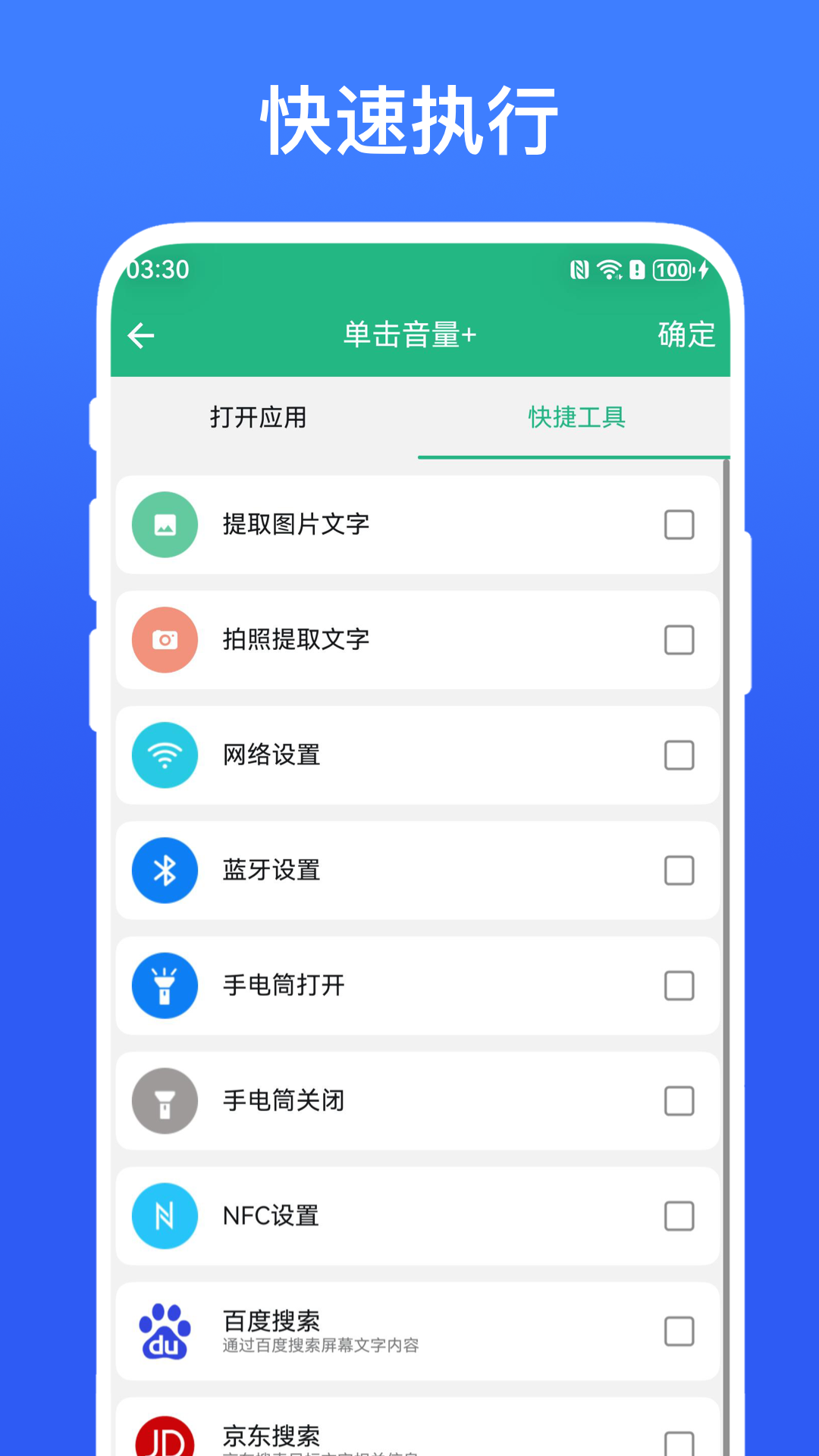819x1456 pixels.
Task: Select the 提取图片文字 image icon
Action: [x=165, y=525]
